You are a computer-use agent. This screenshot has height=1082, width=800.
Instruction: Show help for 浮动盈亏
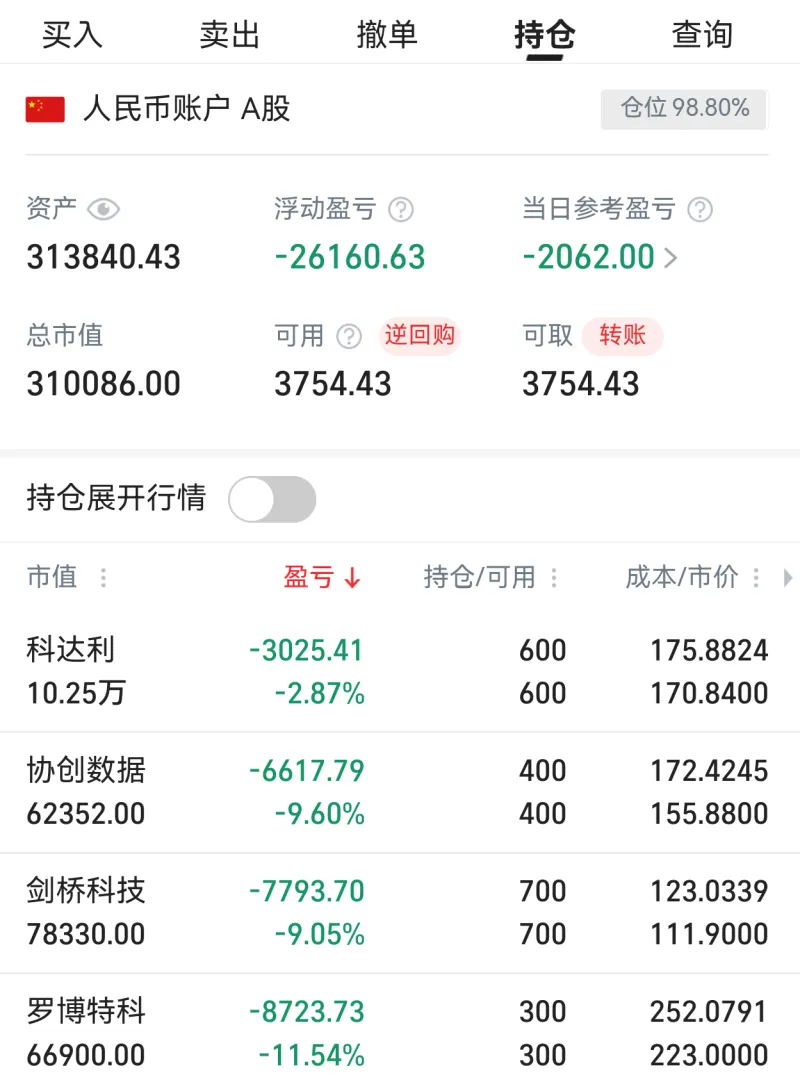pos(401,210)
